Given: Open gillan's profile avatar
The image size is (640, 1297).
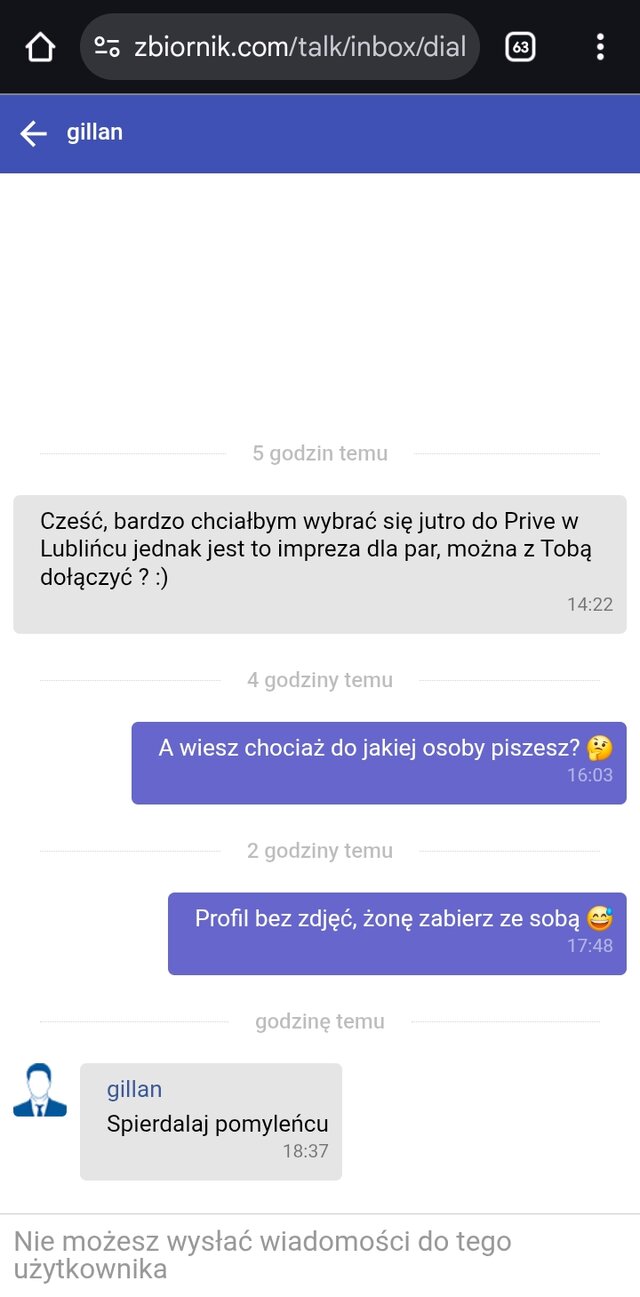Looking at the screenshot, I should (40, 1090).
